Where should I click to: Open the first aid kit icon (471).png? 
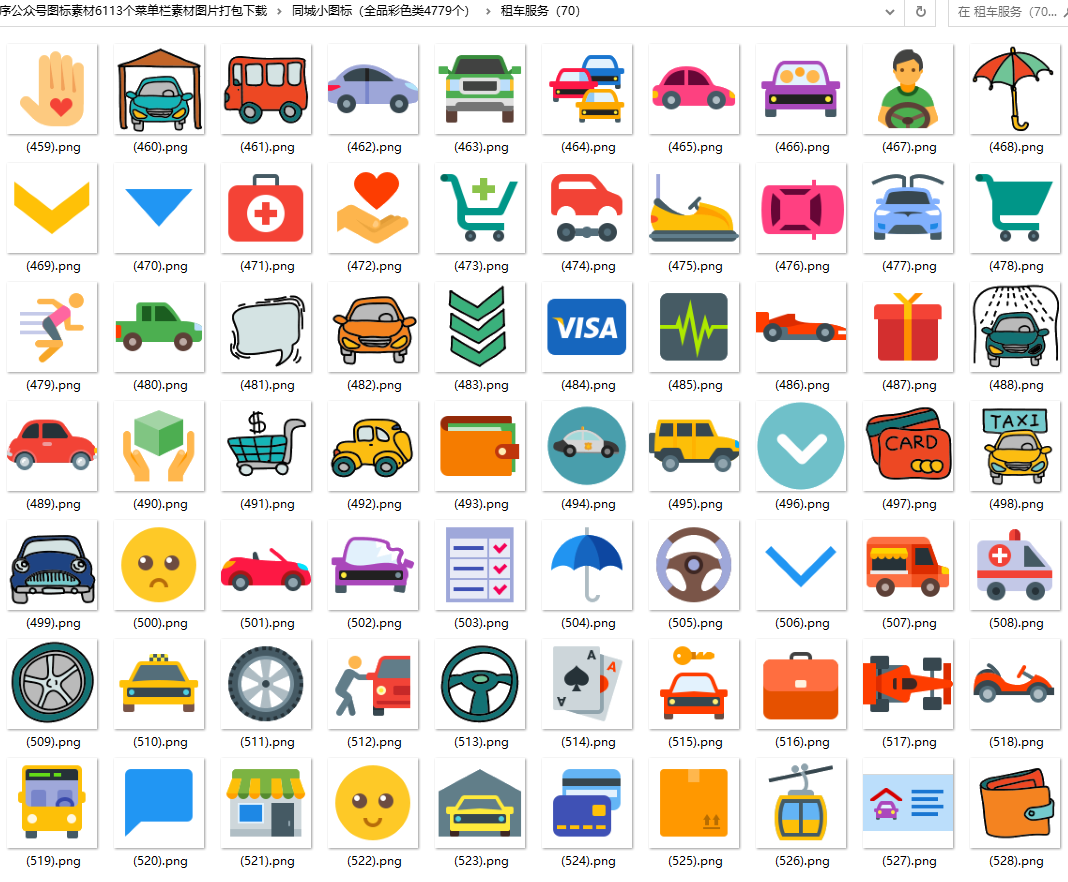pos(265,208)
